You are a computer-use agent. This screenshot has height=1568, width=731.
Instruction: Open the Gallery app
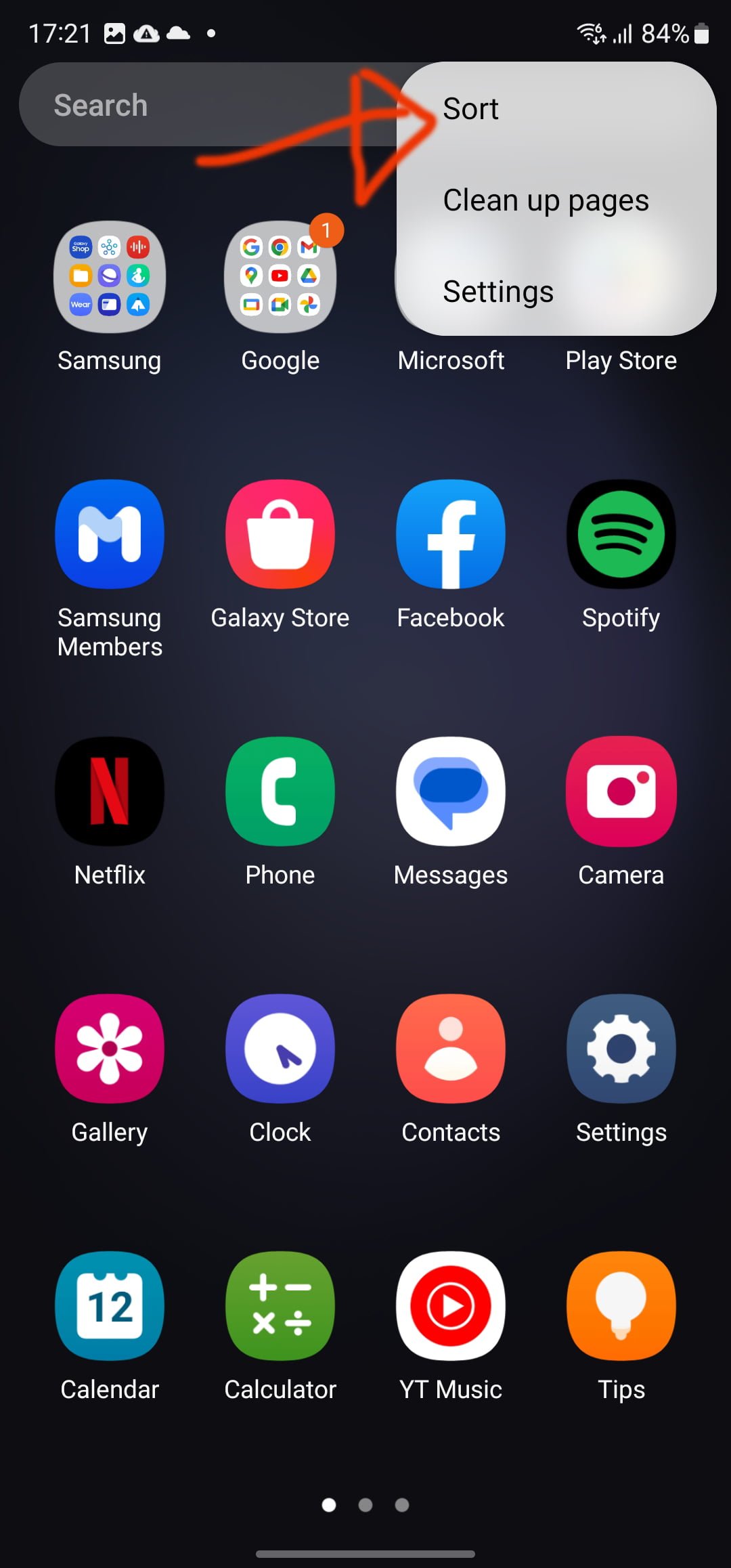pos(110,1049)
